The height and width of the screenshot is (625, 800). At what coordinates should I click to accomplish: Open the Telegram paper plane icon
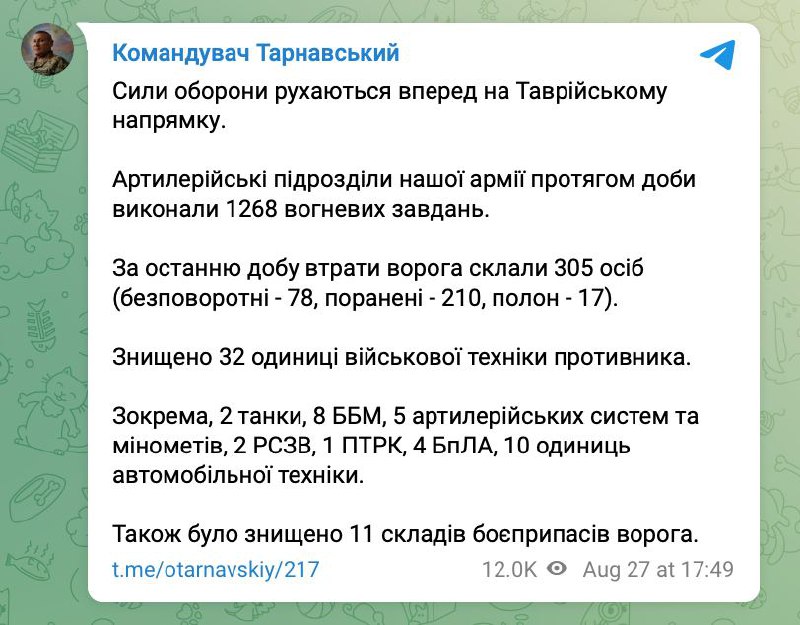tap(716, 54)
